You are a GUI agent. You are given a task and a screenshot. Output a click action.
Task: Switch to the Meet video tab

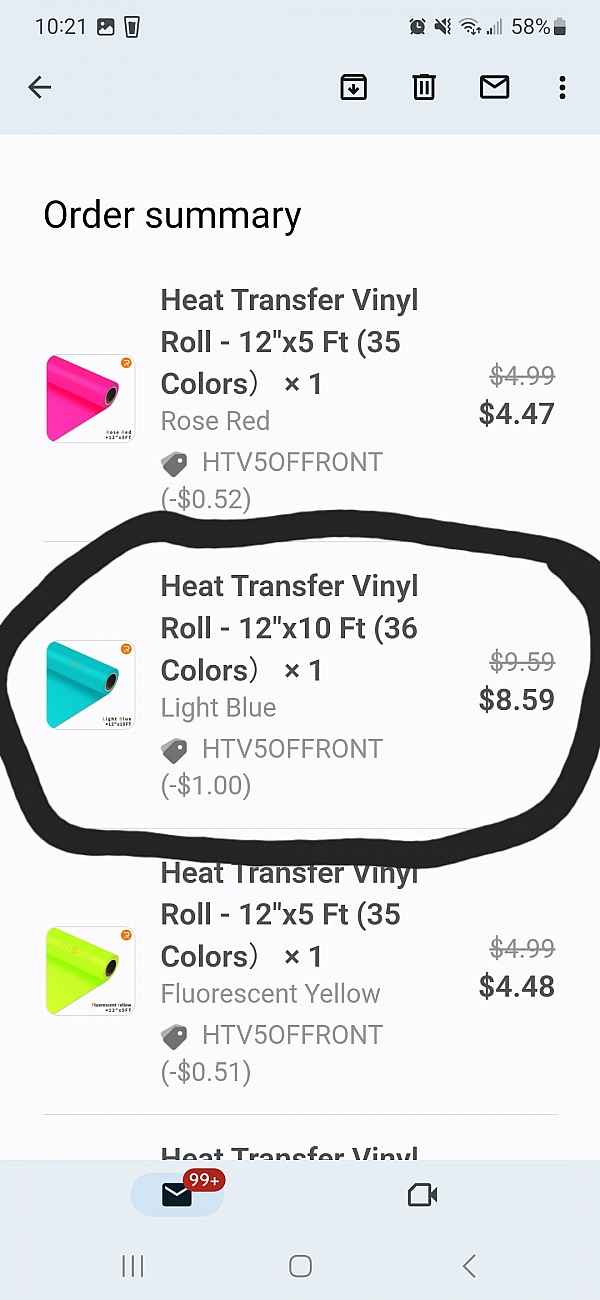[x=423, y=1194]
